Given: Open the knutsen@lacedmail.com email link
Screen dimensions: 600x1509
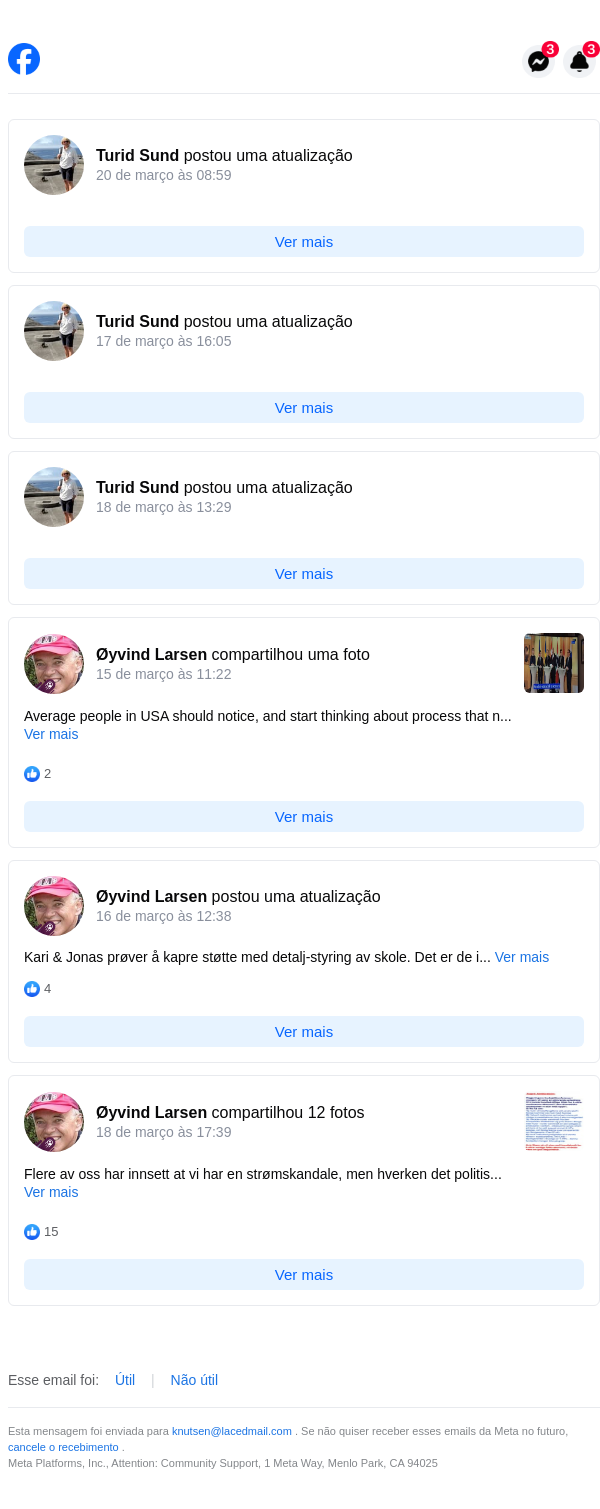Looking at the screenshot, I should tap(232, 1431).
